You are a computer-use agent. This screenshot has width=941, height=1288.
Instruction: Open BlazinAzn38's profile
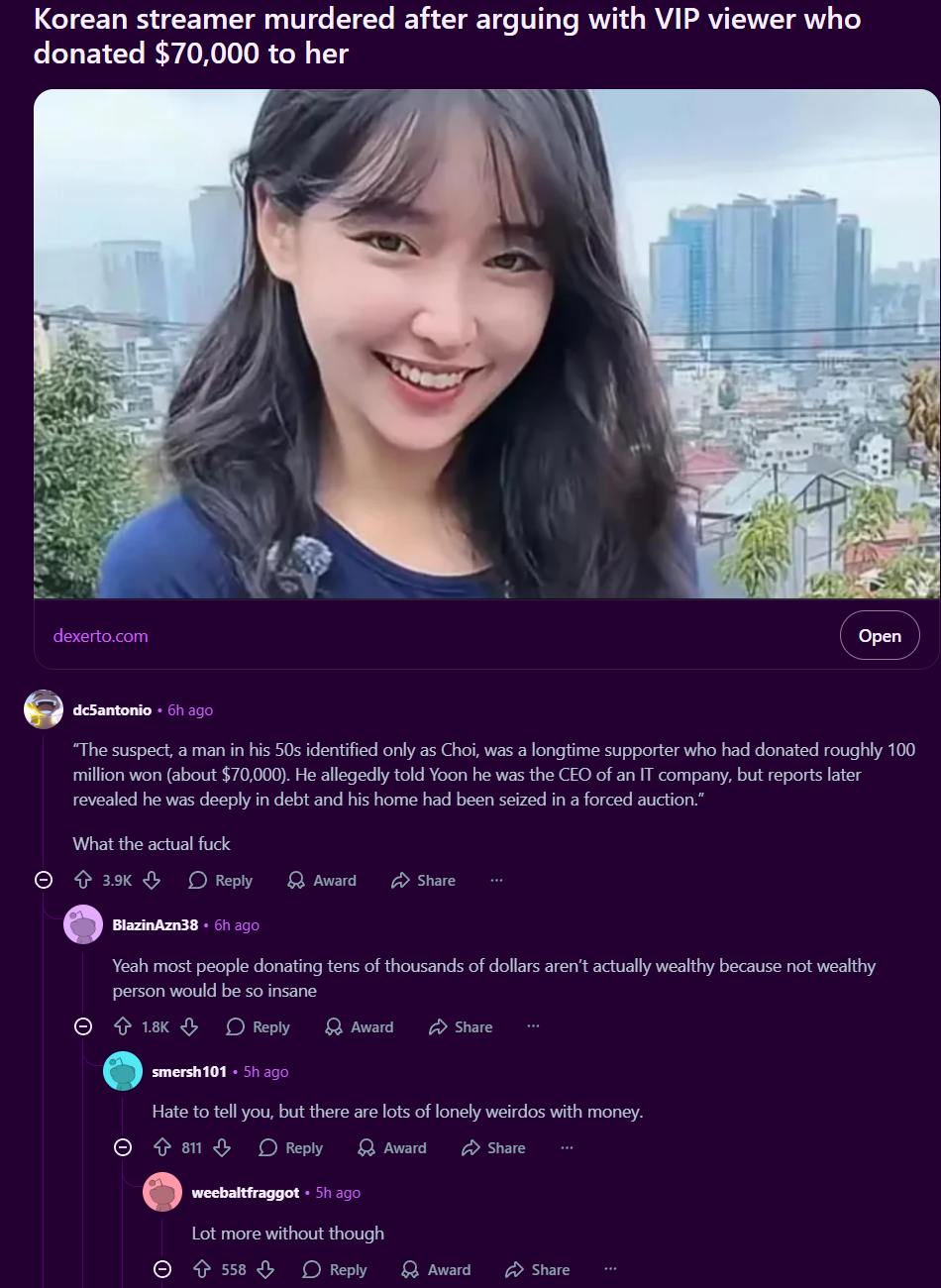(155, 924)
